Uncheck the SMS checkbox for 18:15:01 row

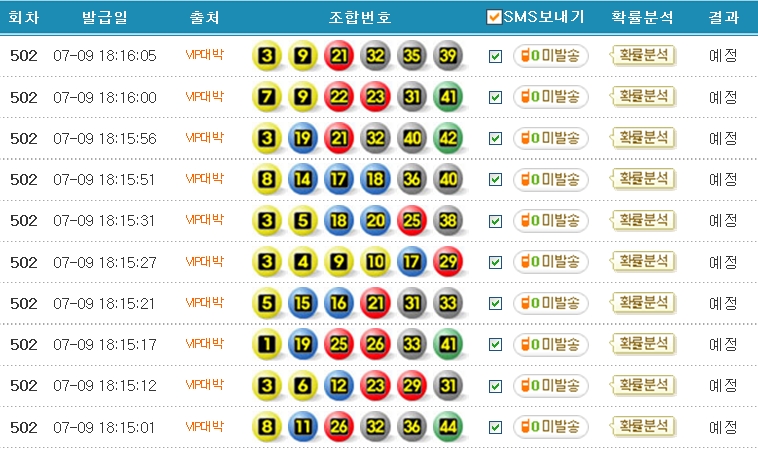495,427
